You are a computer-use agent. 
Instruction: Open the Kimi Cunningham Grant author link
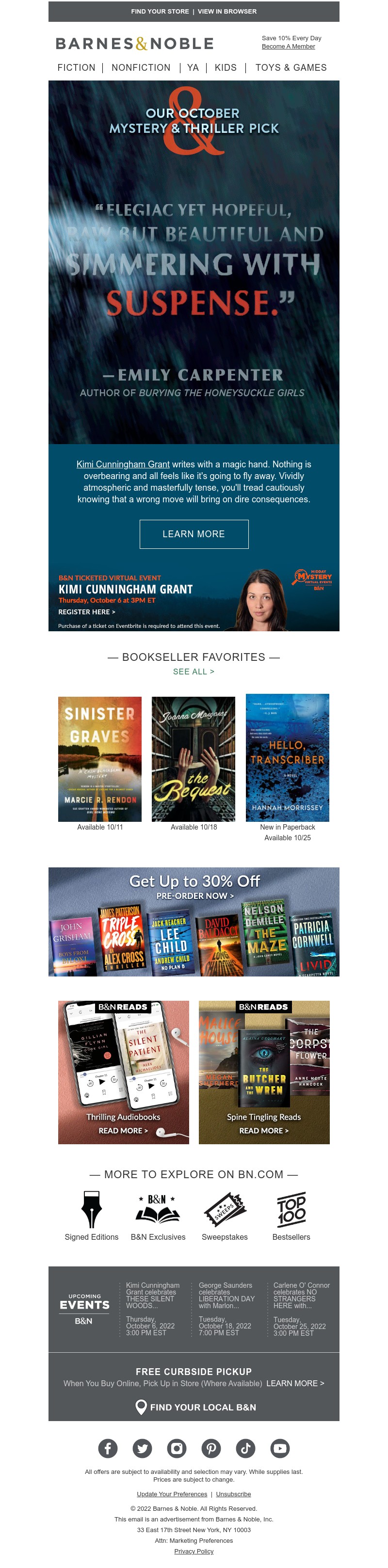[123, 464]
